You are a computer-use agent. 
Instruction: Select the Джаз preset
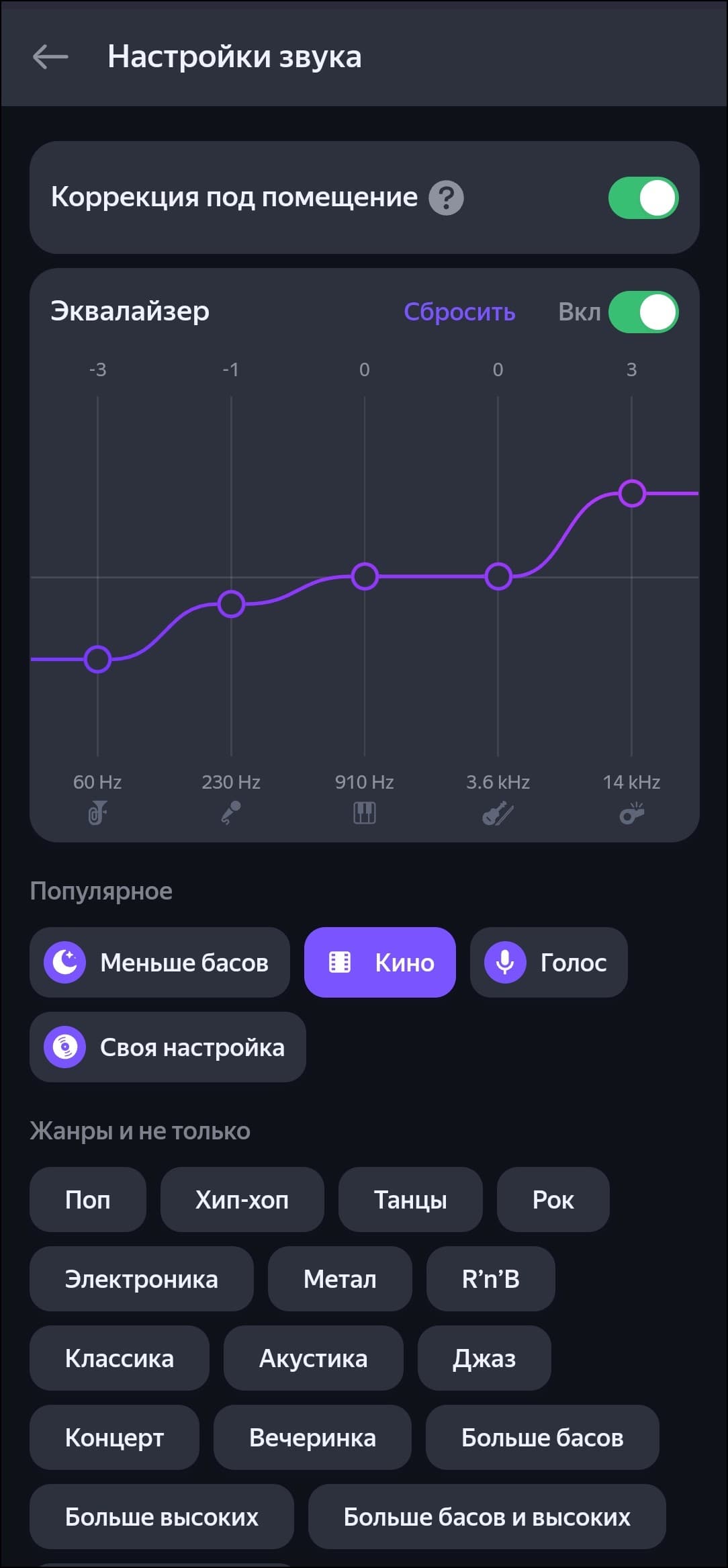click(x=484, y=1358)
